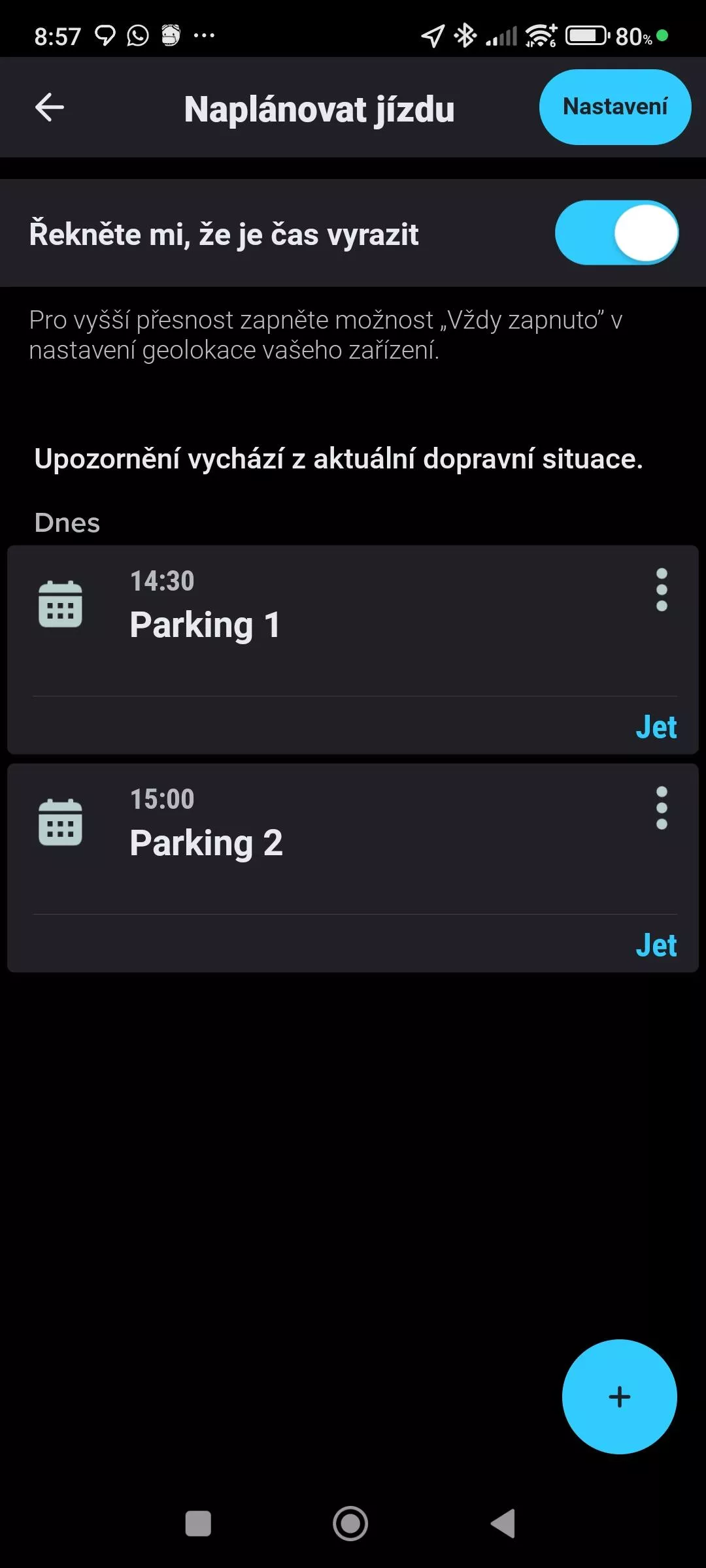Open overflow menu for Parking 2

tap(662, 808)
